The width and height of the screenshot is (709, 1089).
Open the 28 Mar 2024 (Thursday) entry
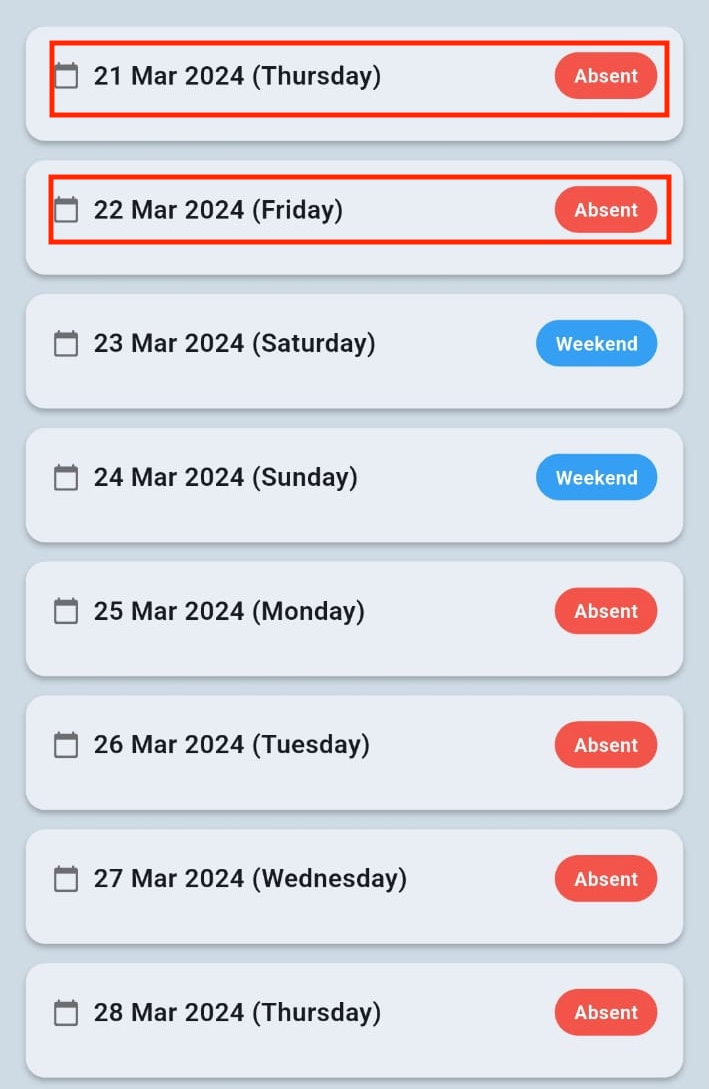(x=354, y=1019)
